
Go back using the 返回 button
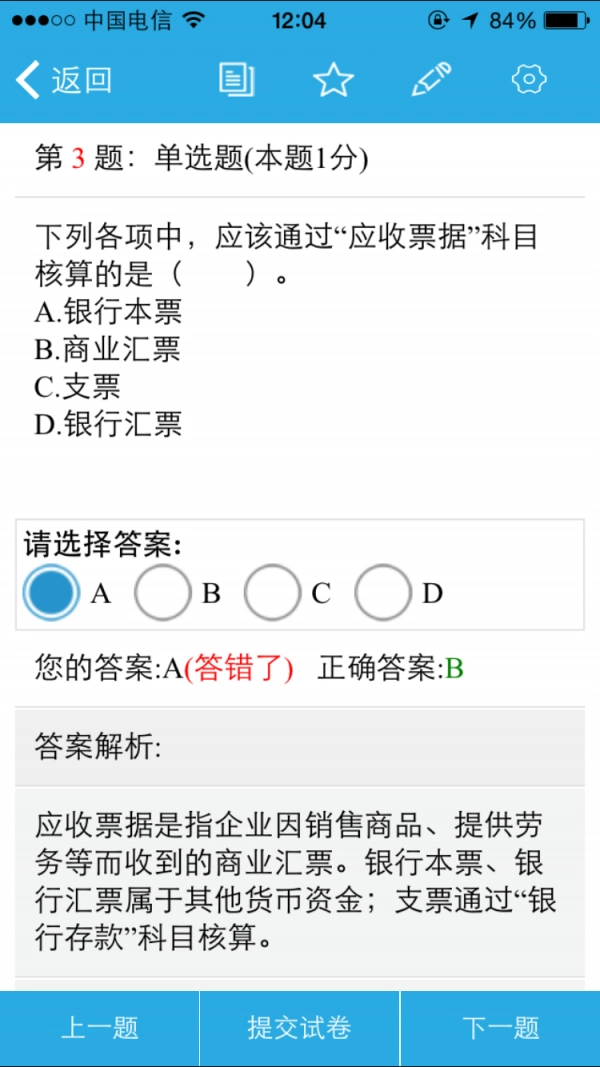[x=63, y=80]
